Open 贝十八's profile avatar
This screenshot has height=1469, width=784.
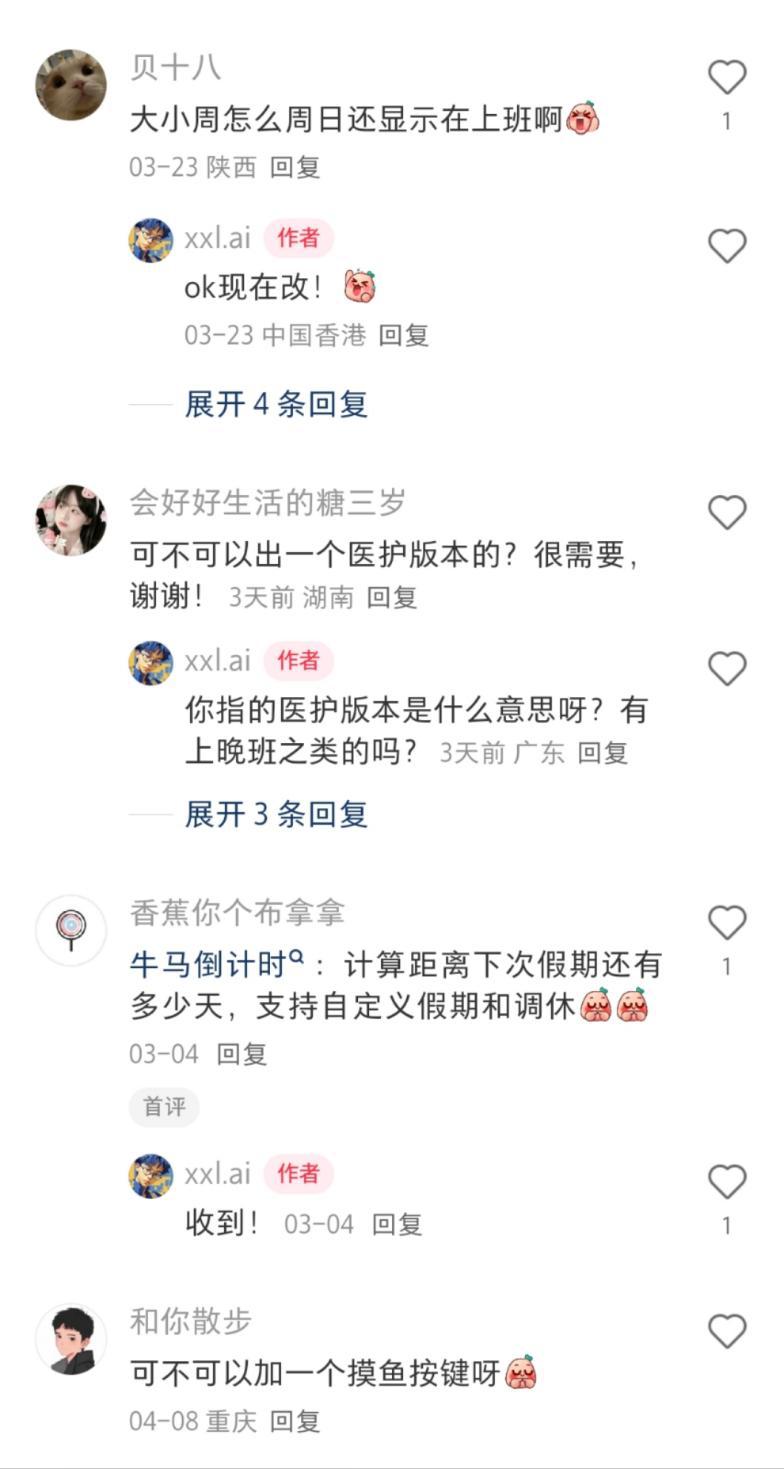coord(71,85)
